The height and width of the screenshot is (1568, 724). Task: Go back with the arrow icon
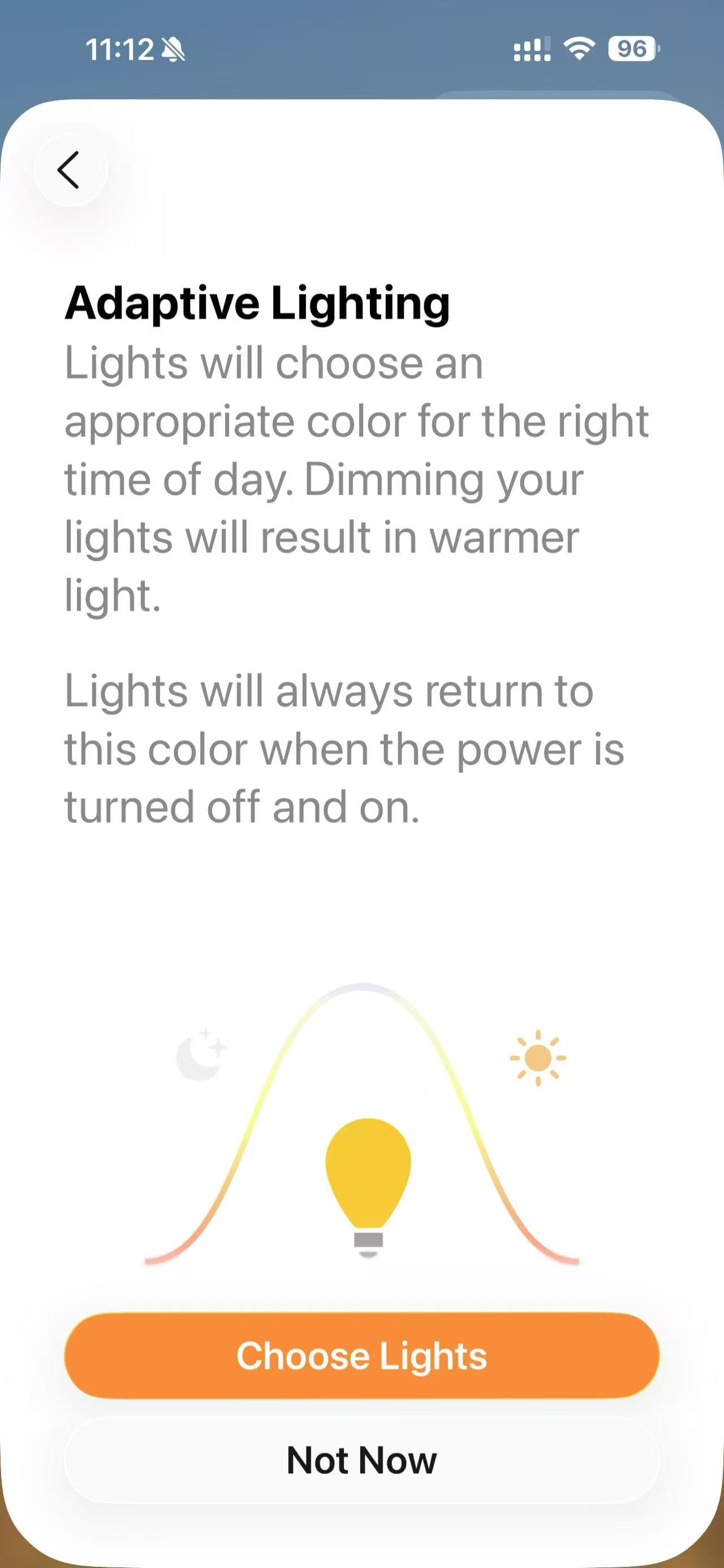pyautogui.click(x=70, y=170)
